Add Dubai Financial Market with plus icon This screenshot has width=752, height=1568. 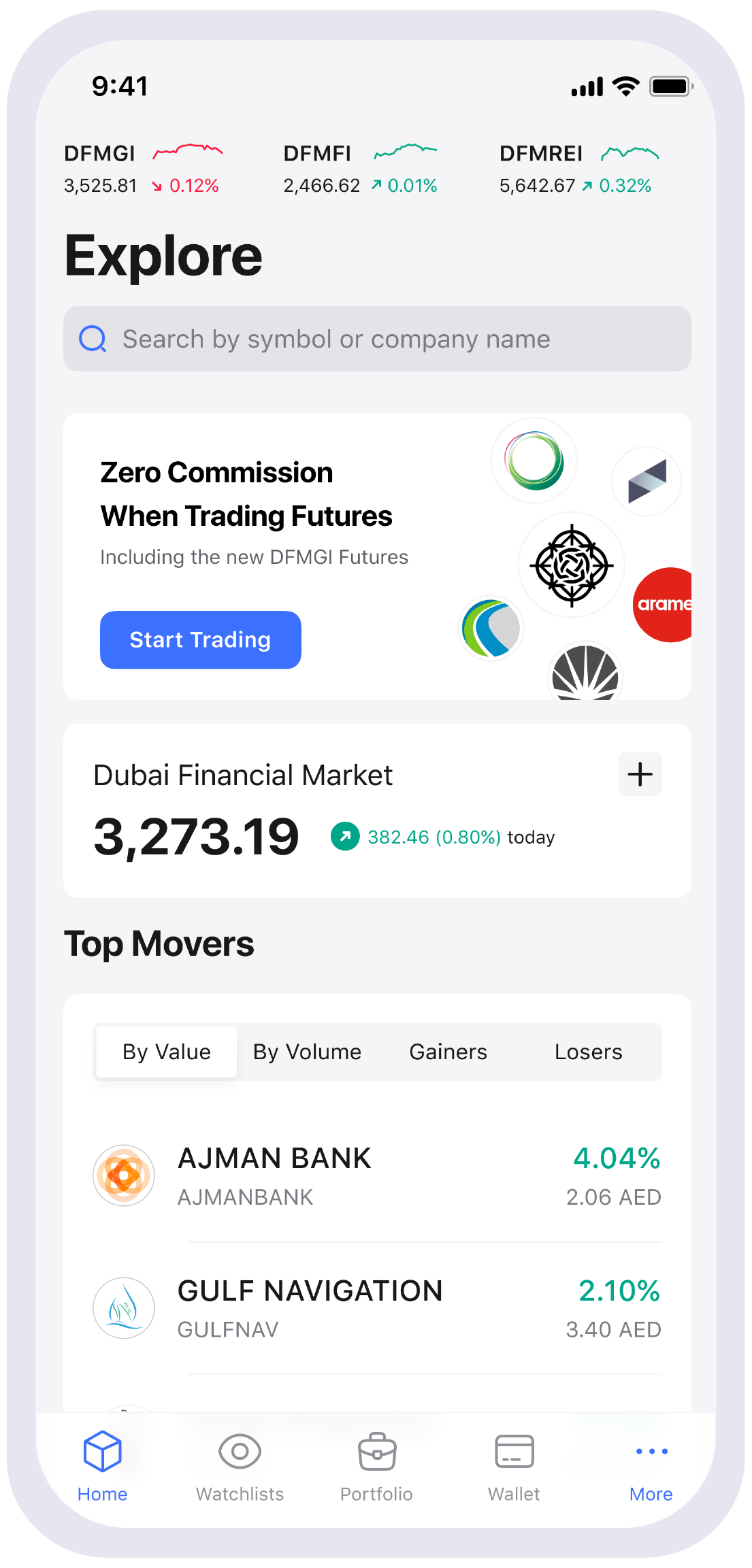[x=639, y=774]
